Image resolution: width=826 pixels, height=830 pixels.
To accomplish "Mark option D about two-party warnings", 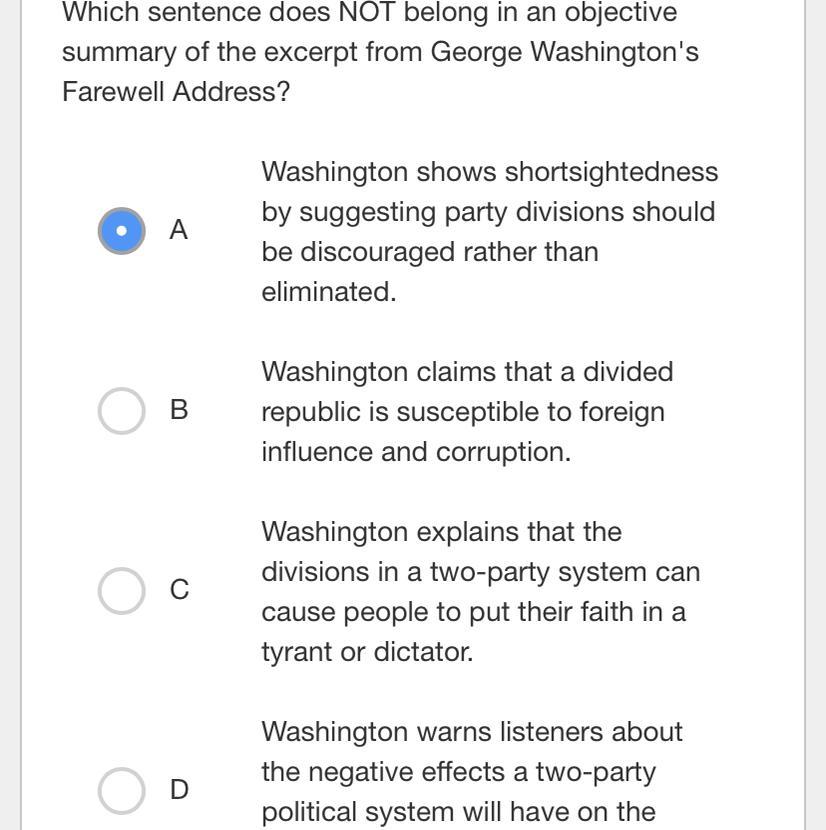I will [x=122, y=791].
